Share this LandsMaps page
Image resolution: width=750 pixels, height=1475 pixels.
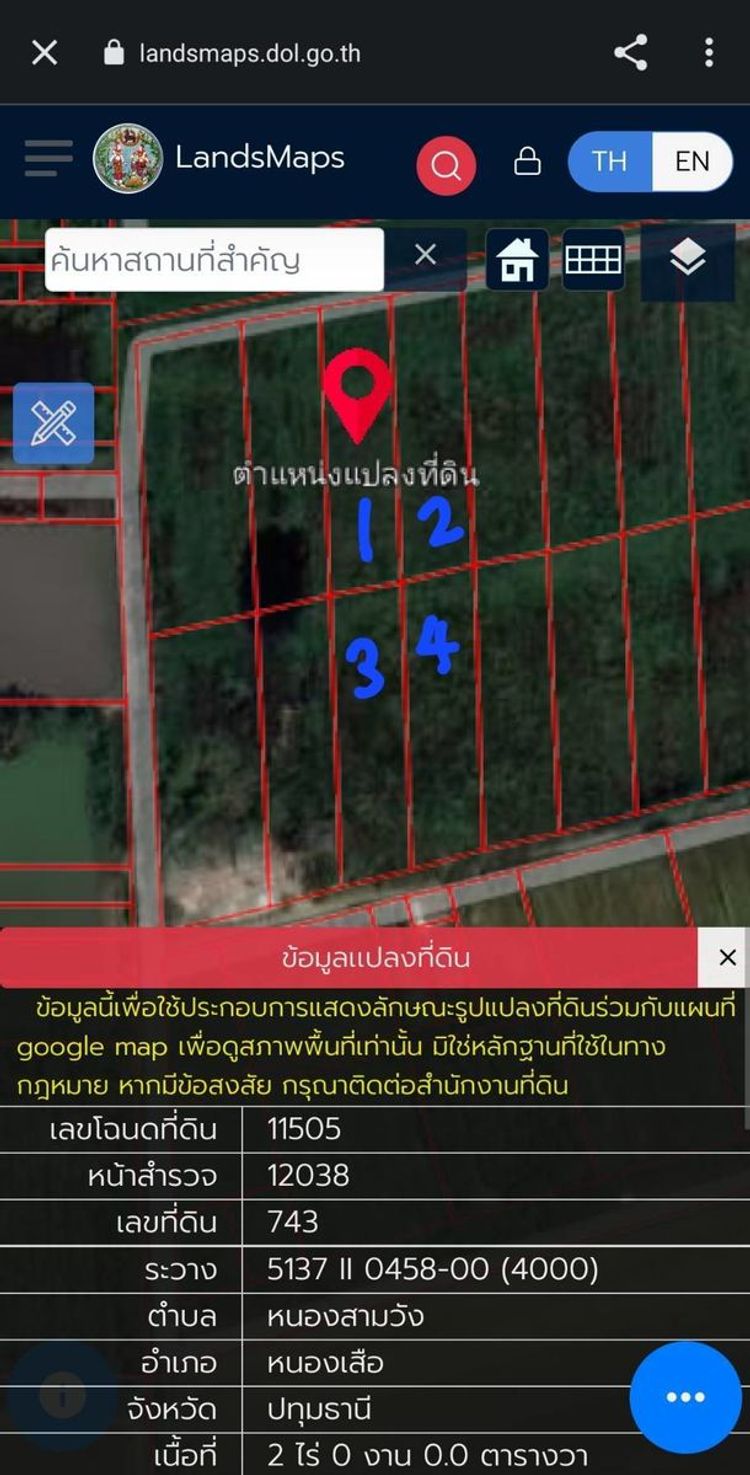630,53
